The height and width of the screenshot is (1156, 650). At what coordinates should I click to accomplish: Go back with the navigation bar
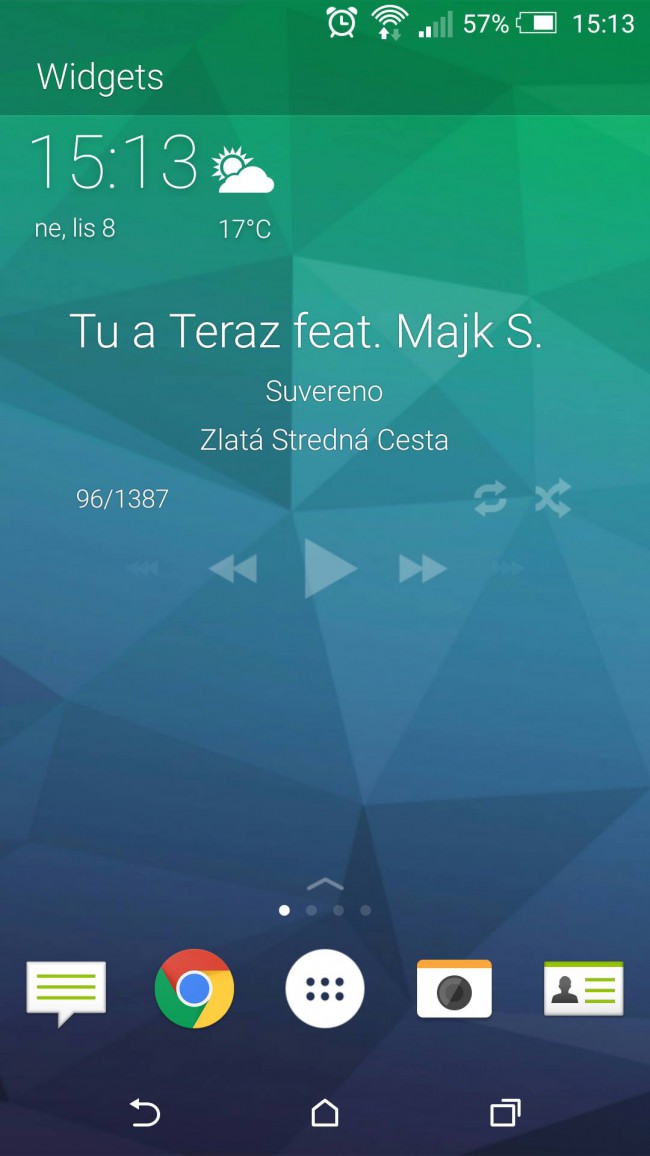(x=145, y=1112)
